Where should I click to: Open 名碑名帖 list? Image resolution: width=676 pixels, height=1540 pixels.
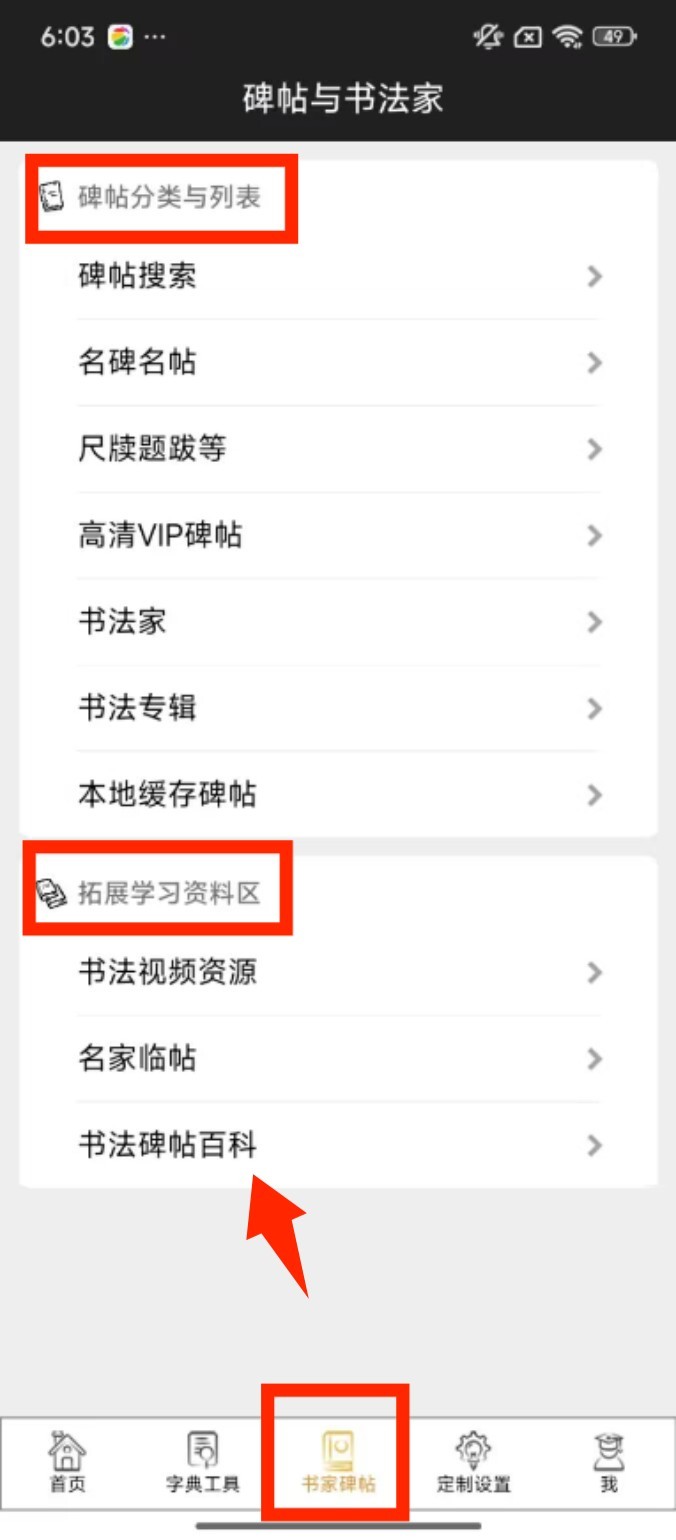pyautogui.click(x=338, y=362)
